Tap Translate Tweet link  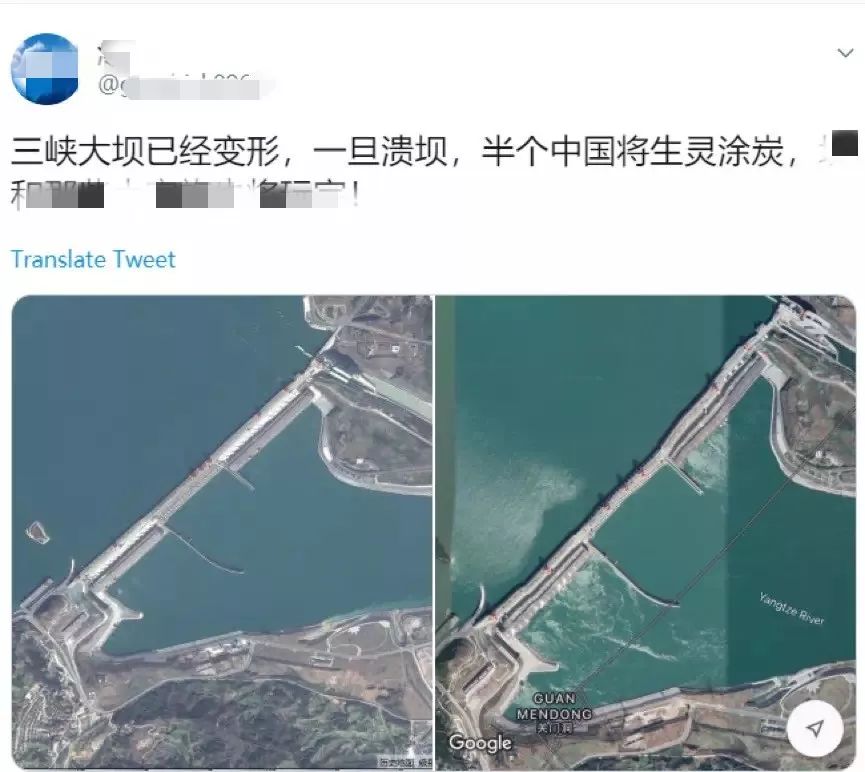[93, 259]
